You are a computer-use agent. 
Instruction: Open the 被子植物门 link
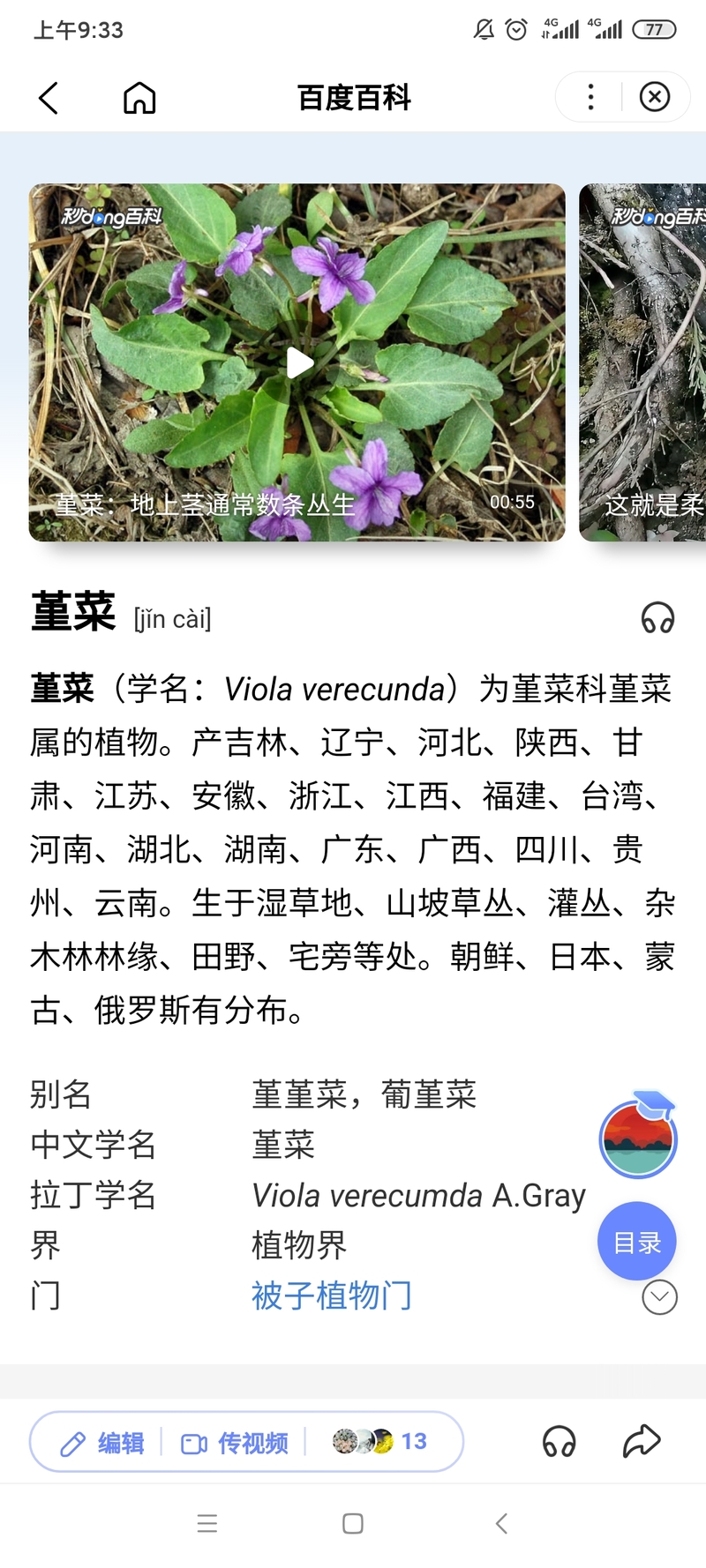pos(332,1296)
